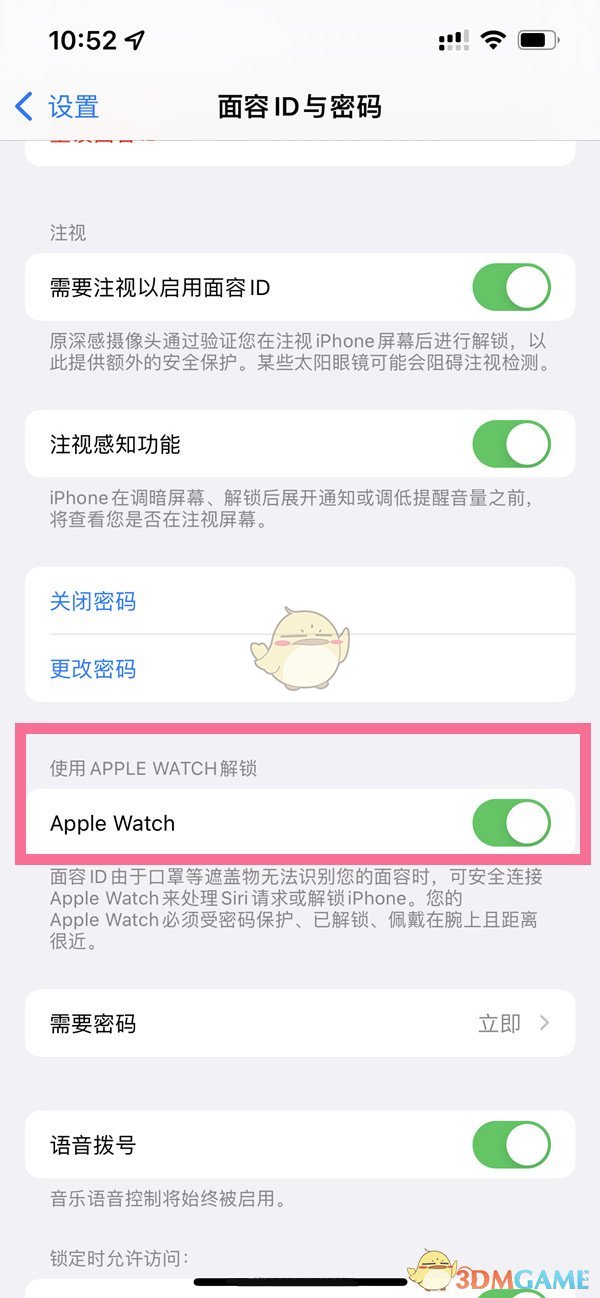Tap 关闭密码 link
Screen dimensions: 600x1298
coord(93,602)
